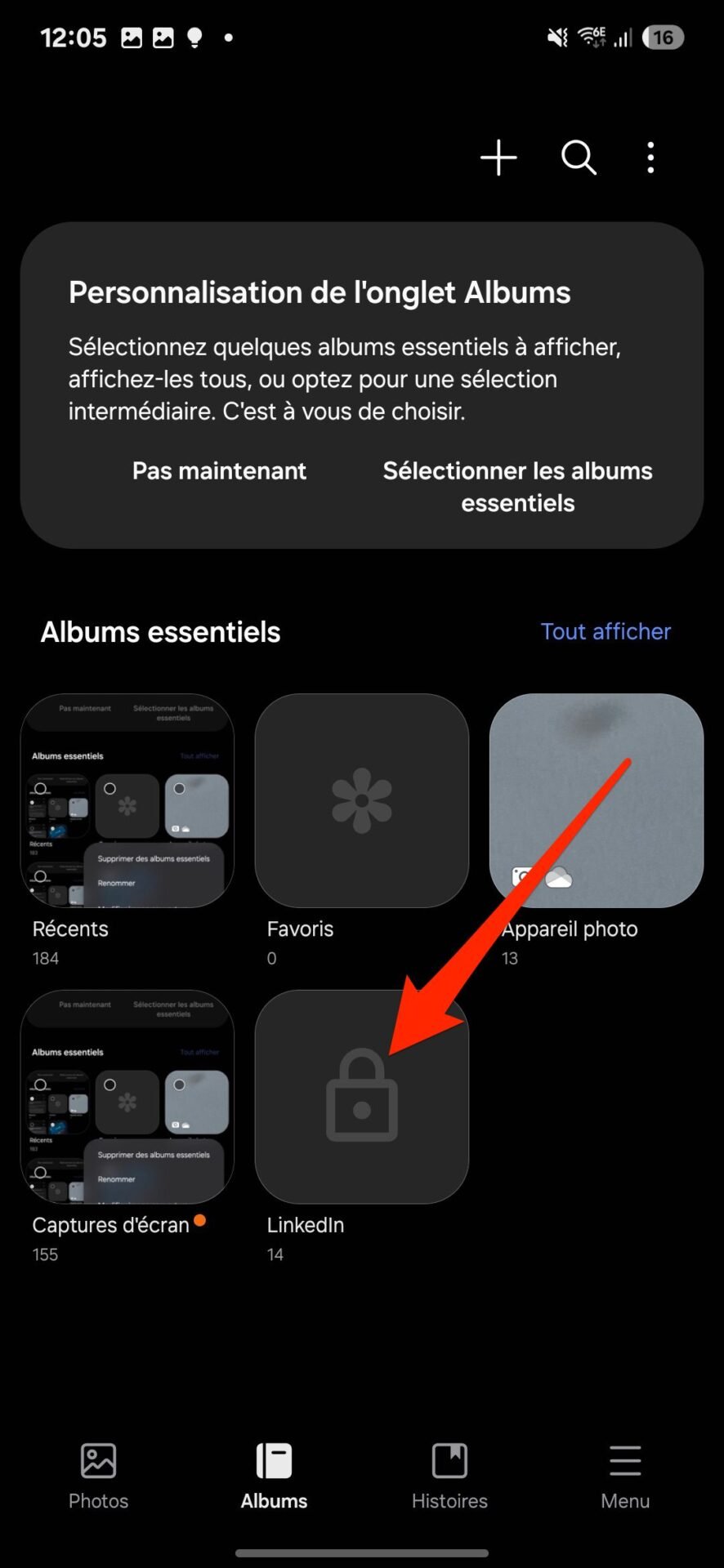Open the Menu tab
Viewport: 724px width, 1568px height.
(x=625, y=1477)
